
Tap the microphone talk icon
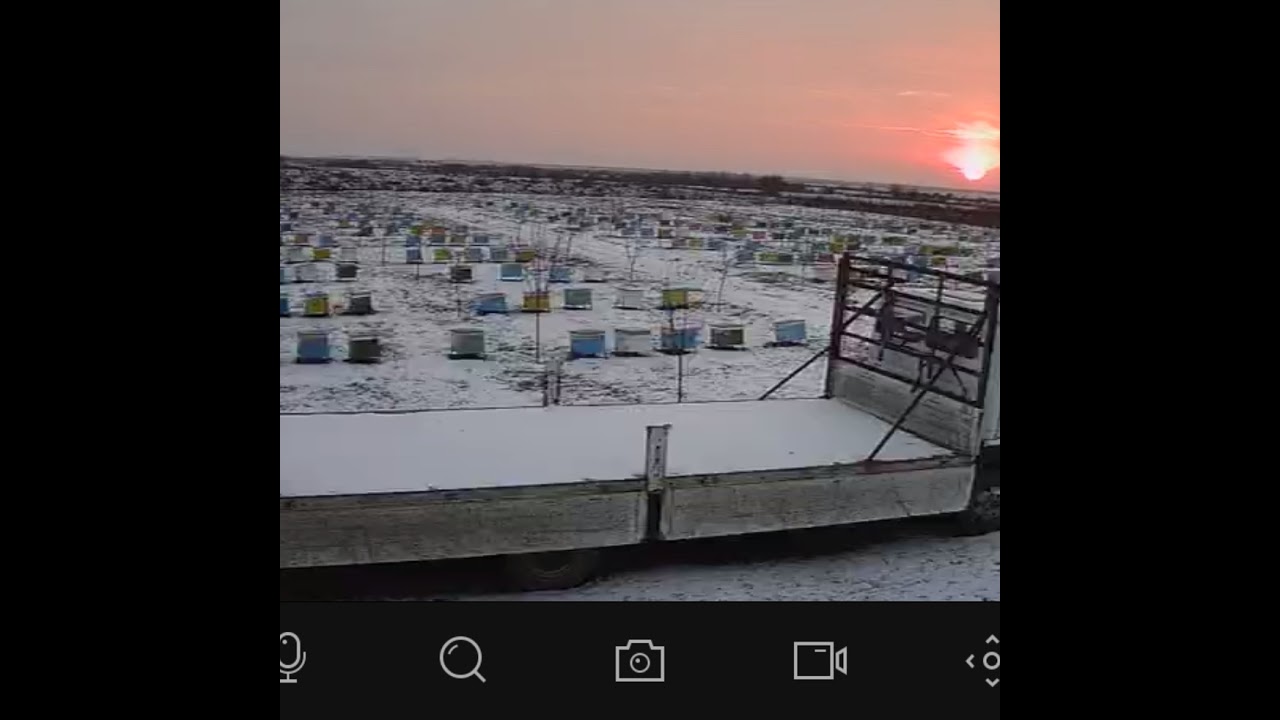[291, 658]
